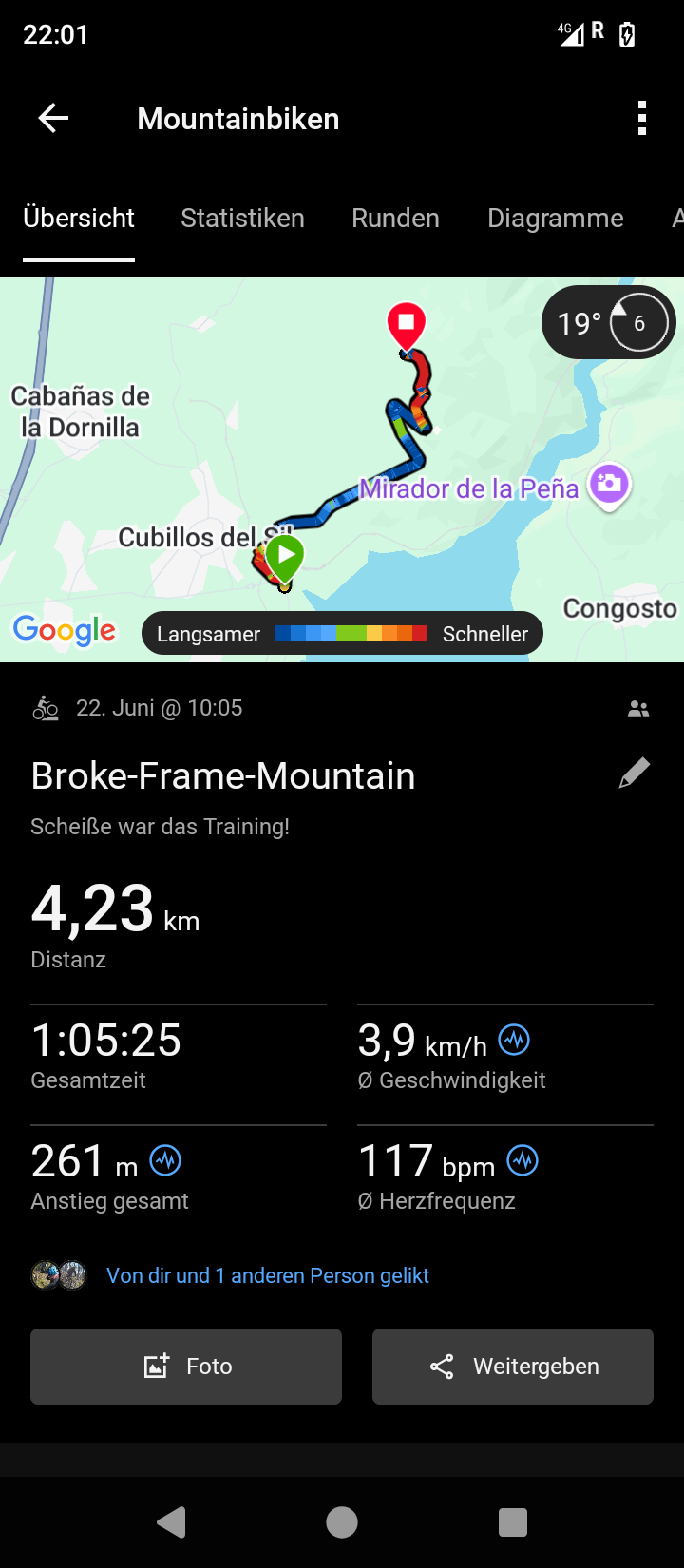Change activity privacy via the people icon
The height and width of the screenshot is (1568, 684).
point(638,709)
